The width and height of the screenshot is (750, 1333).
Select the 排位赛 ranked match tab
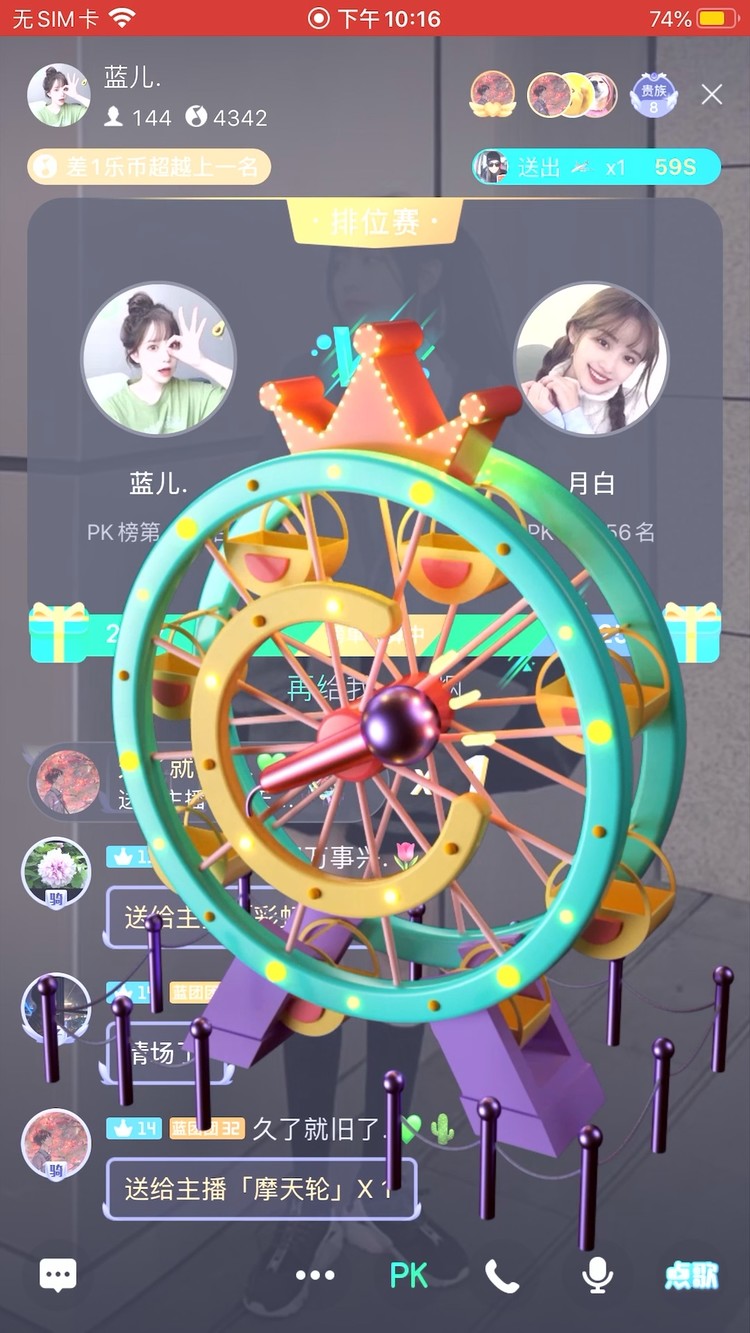(x=375, y=222)
